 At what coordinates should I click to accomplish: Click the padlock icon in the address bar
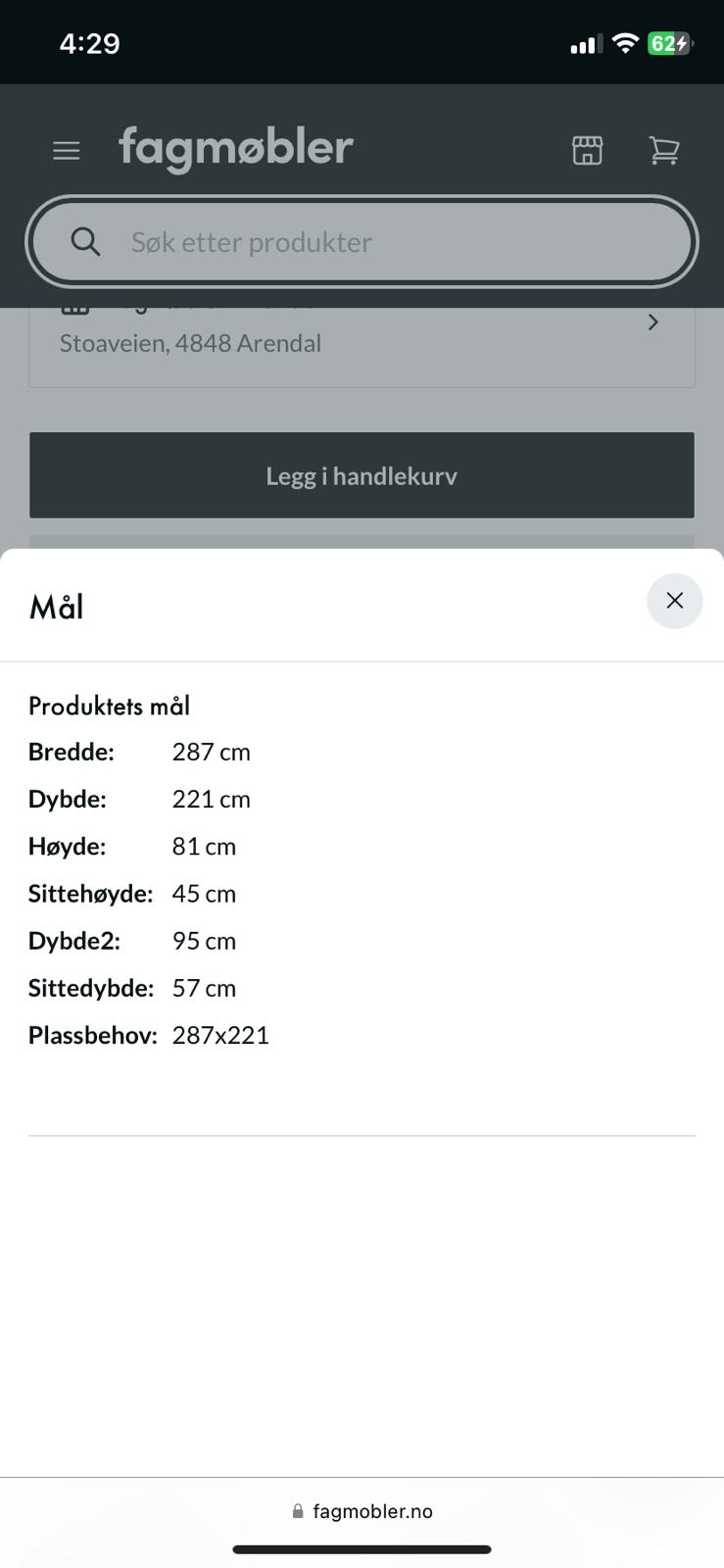(x=297, y=1510)
